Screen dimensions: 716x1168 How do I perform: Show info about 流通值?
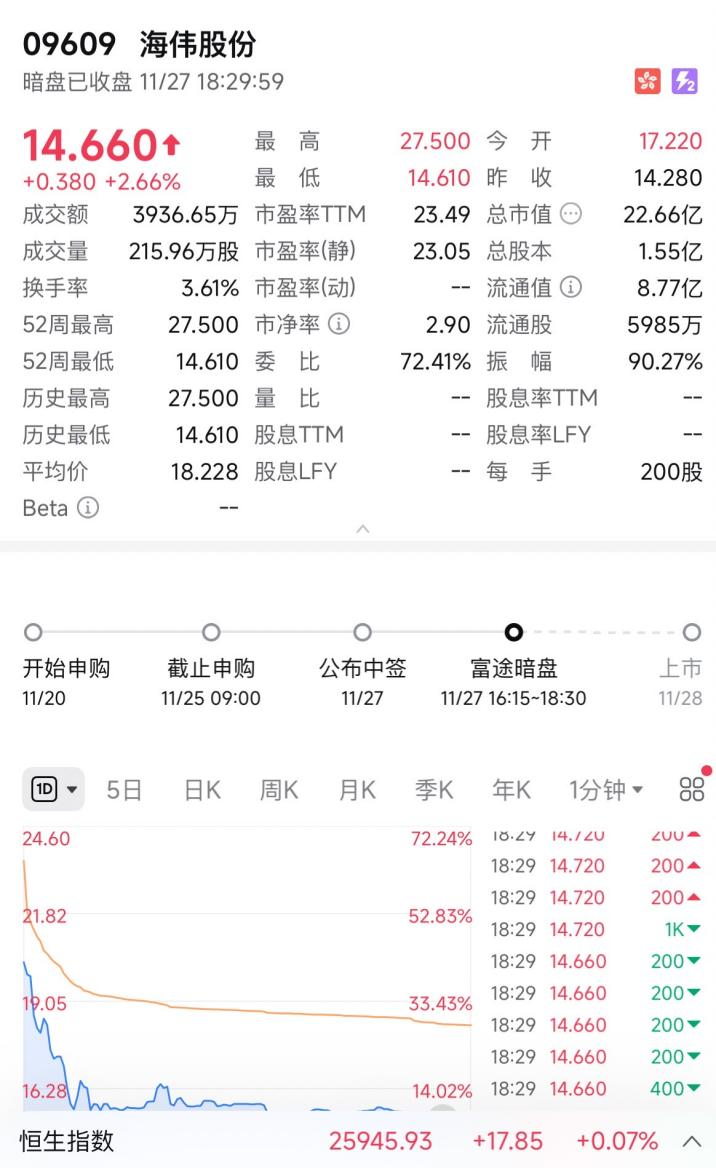click(x=571, y=288)
